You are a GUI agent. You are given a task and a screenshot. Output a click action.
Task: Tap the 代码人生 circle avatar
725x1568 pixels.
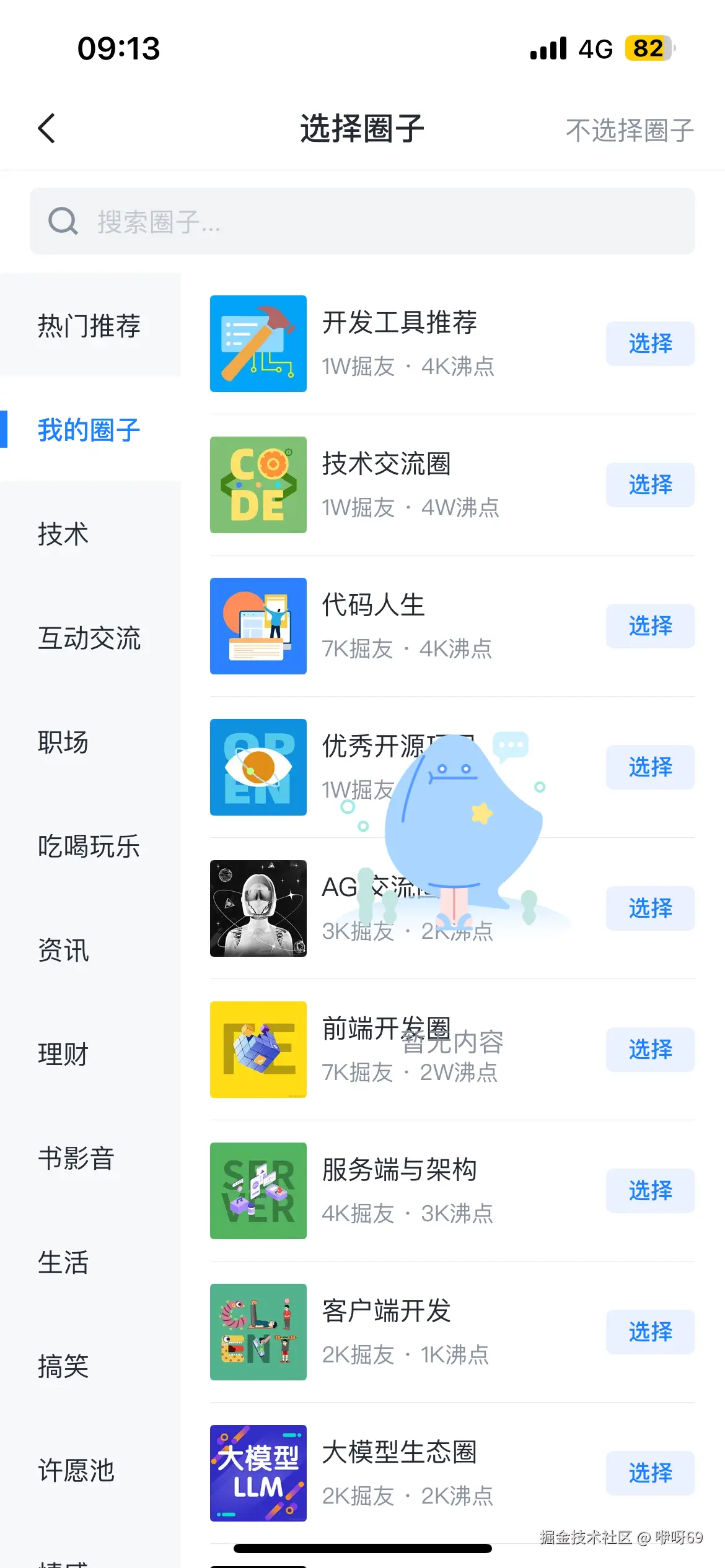[258, 626]
